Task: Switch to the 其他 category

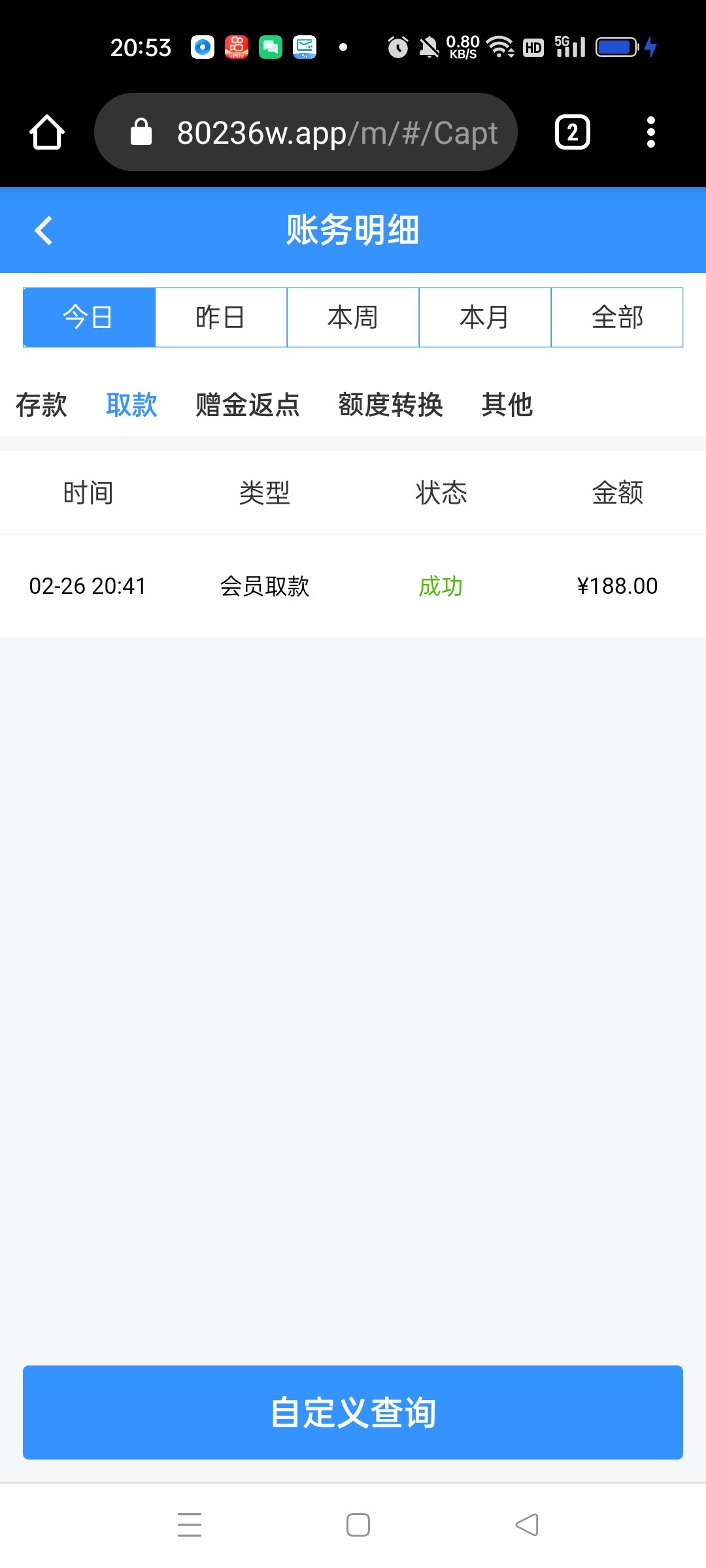Action: [507, 405]
